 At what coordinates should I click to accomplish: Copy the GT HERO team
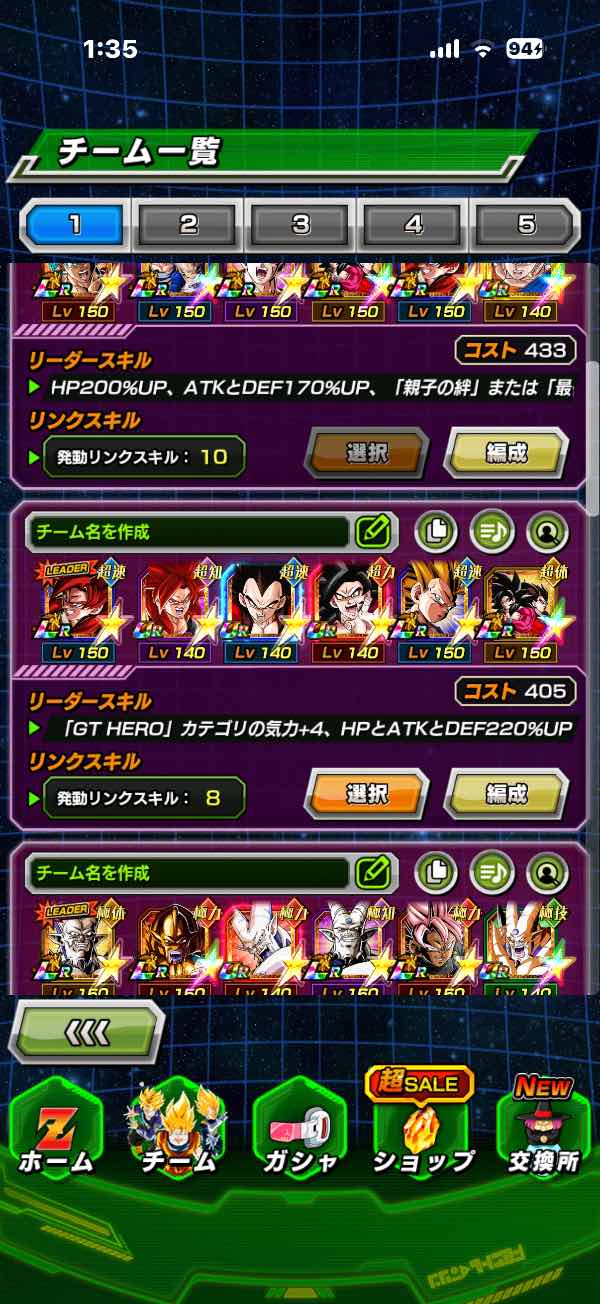[435, 532]
